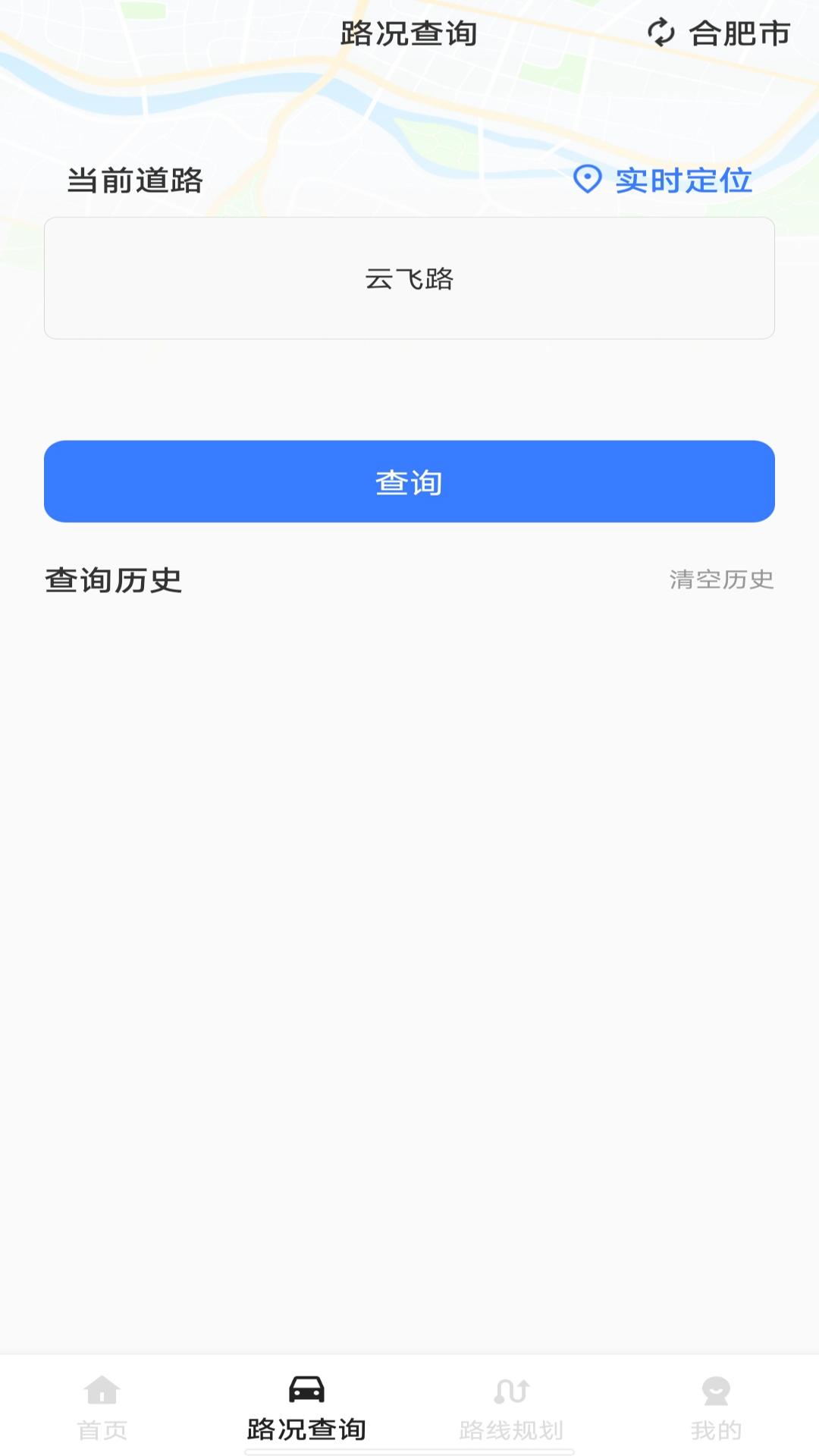The width and height of the screenshot is (819, 1456).
Task: Tap 实时定位 to locate current road
Action: (x=682, y=180)
